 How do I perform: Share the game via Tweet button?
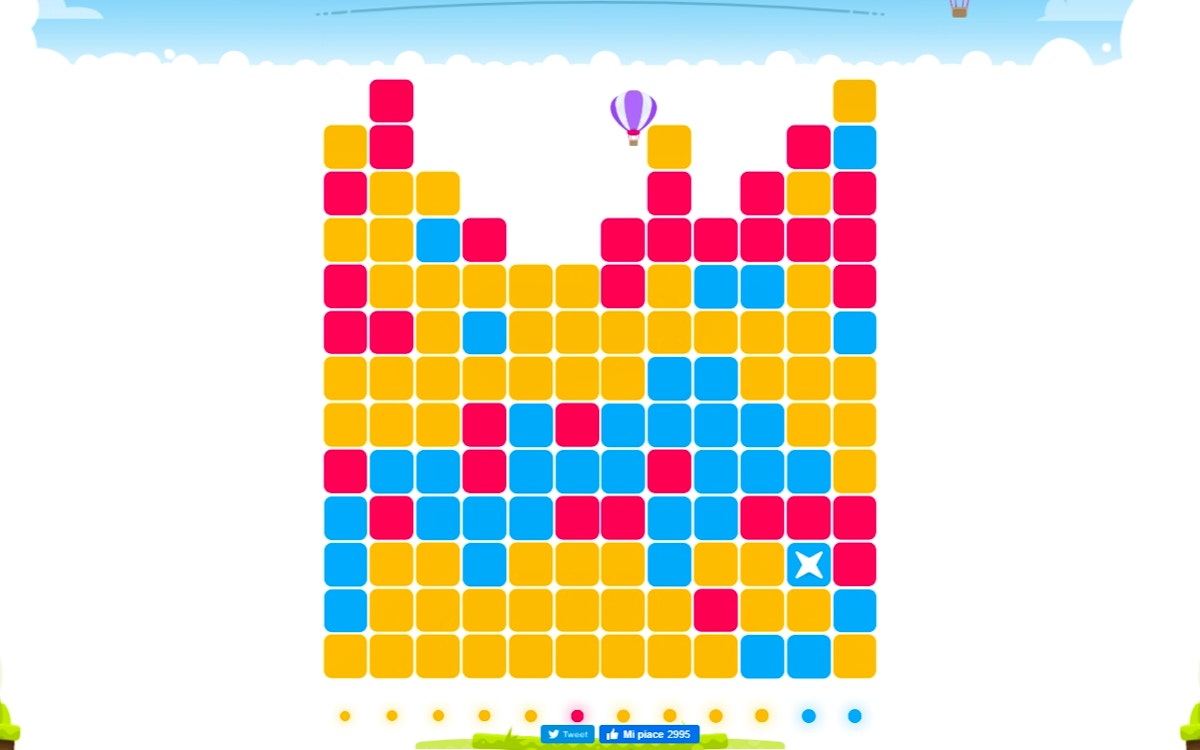pyautogui.click(x=568, y=734)
